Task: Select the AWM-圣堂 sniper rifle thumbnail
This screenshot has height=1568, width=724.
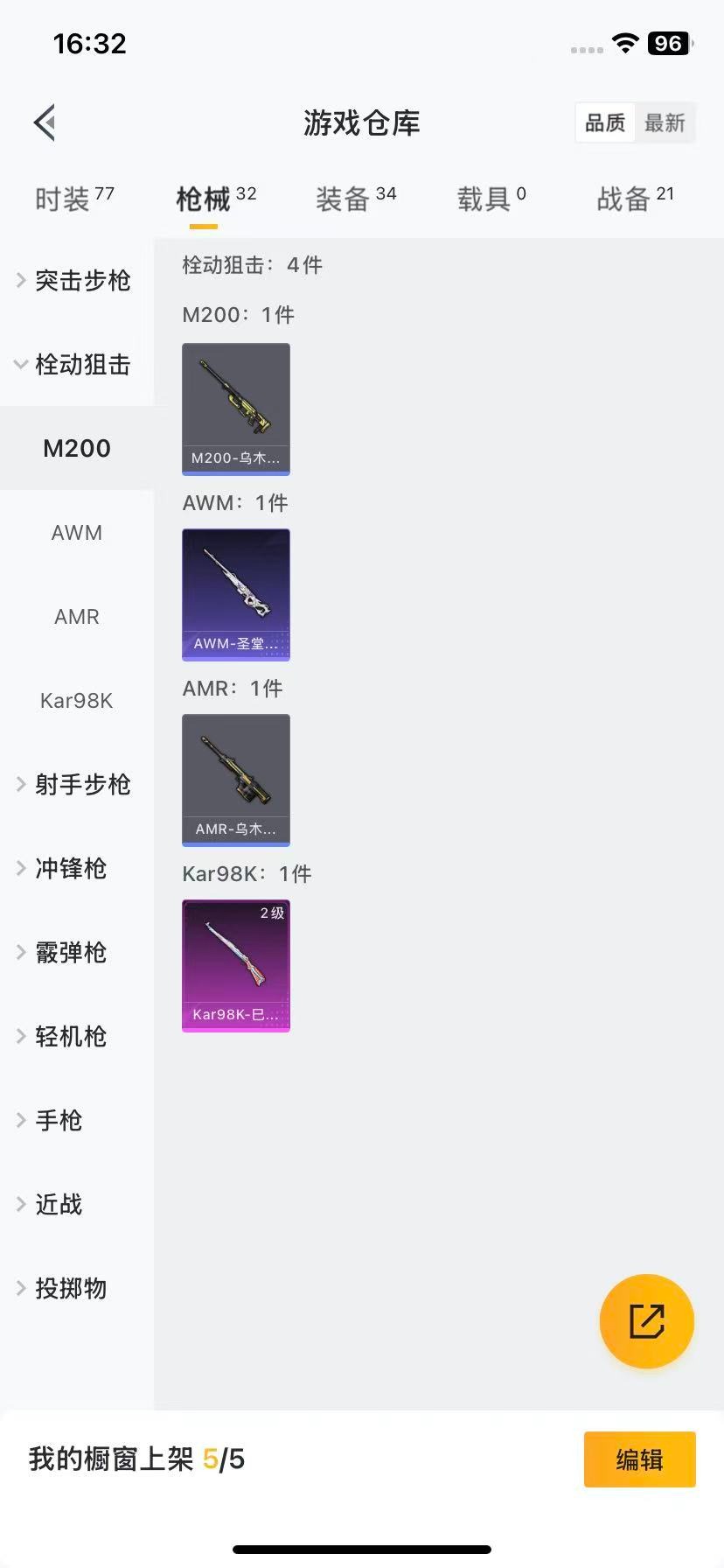Action: click(x=235, y=594)
